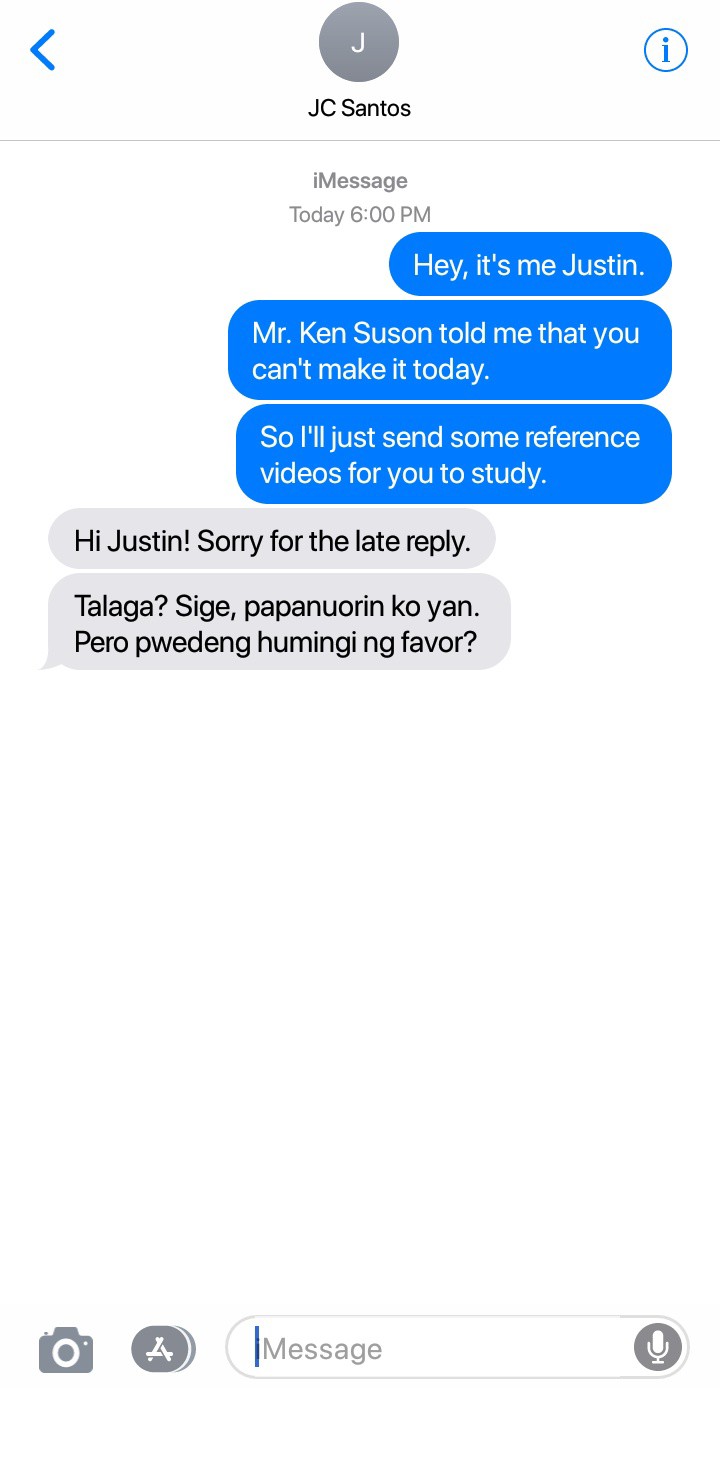This screenshot has height=1484, width=720.
Task: Focus the Message text field
Action: [x=440, y=1348]
